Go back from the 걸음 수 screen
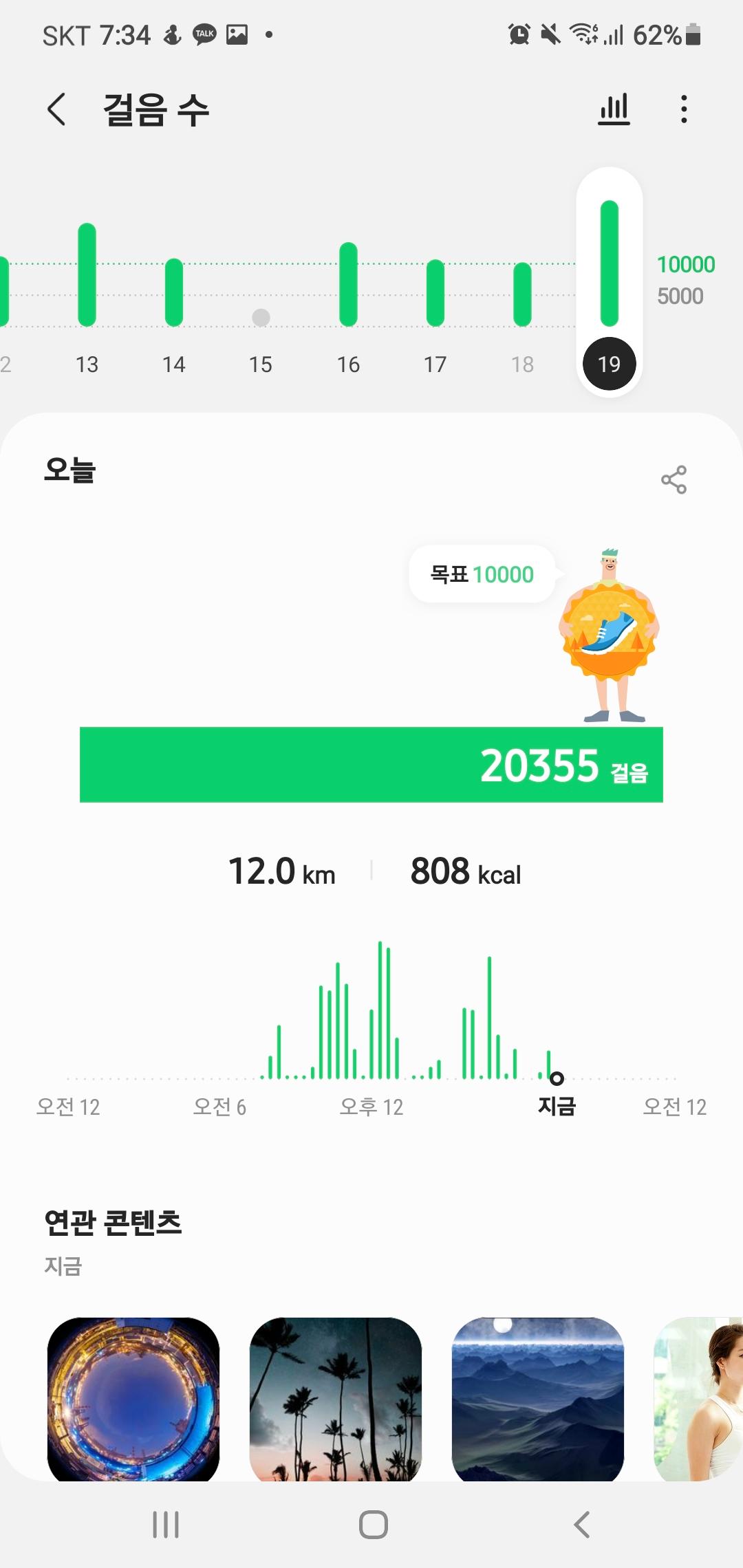Screen dimensions: 743x1568 [56, 109]
